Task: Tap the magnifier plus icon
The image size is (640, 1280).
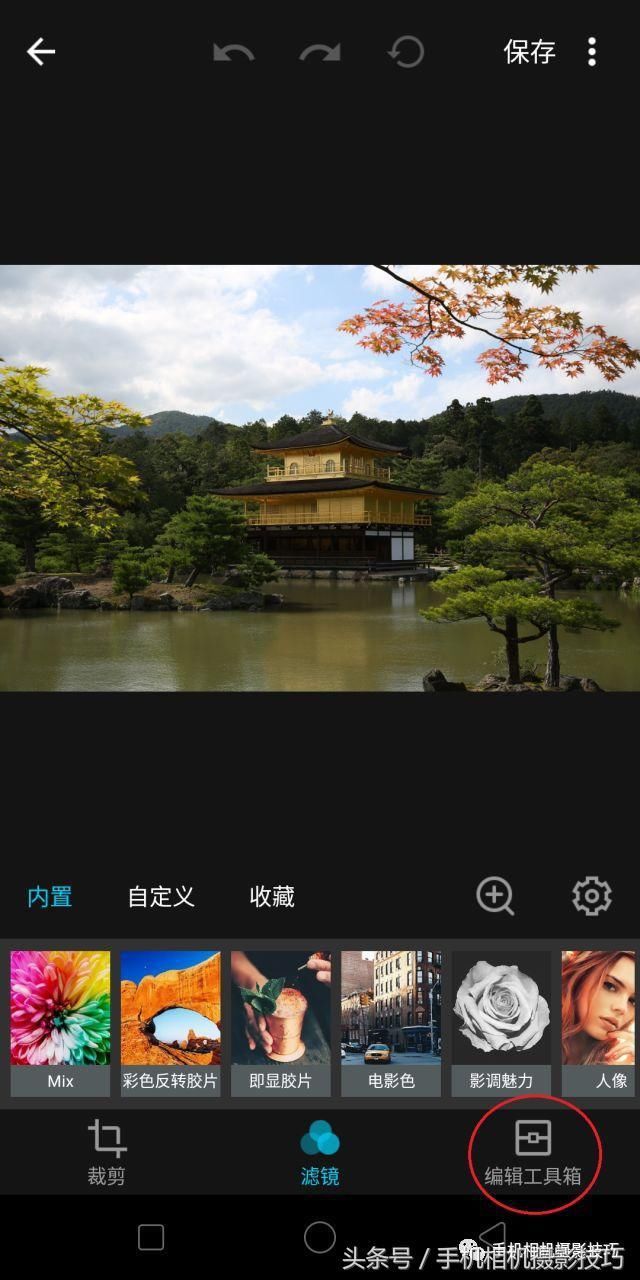Action: [495, 896]
